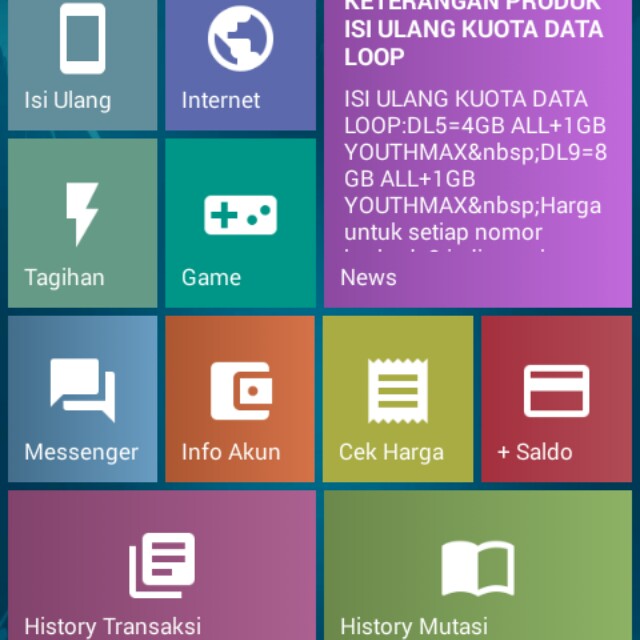Select the Tagihan tile

click(x=82, y=222)
